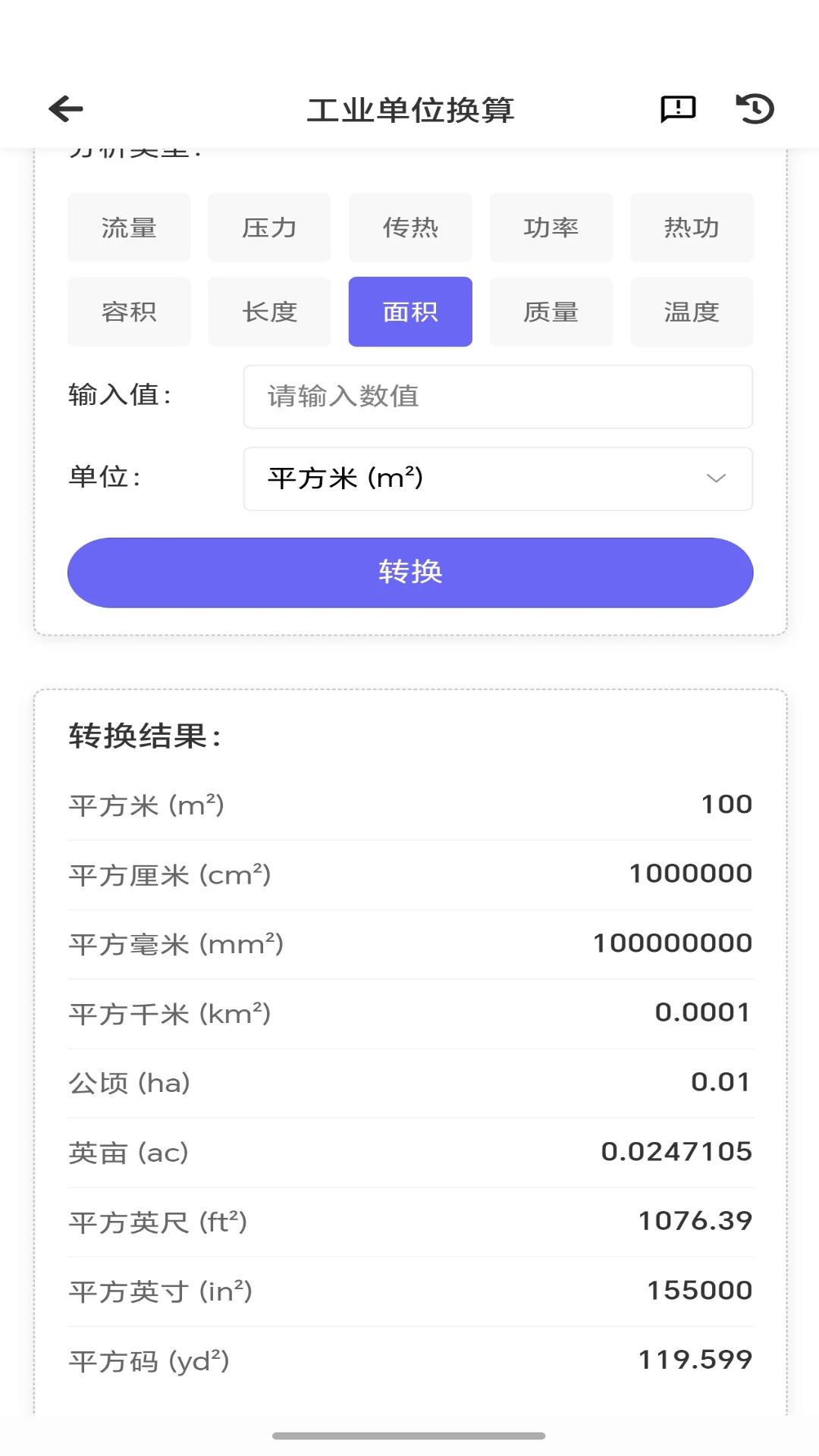
Task: Select the 流量 category
Action: point(128,227)
